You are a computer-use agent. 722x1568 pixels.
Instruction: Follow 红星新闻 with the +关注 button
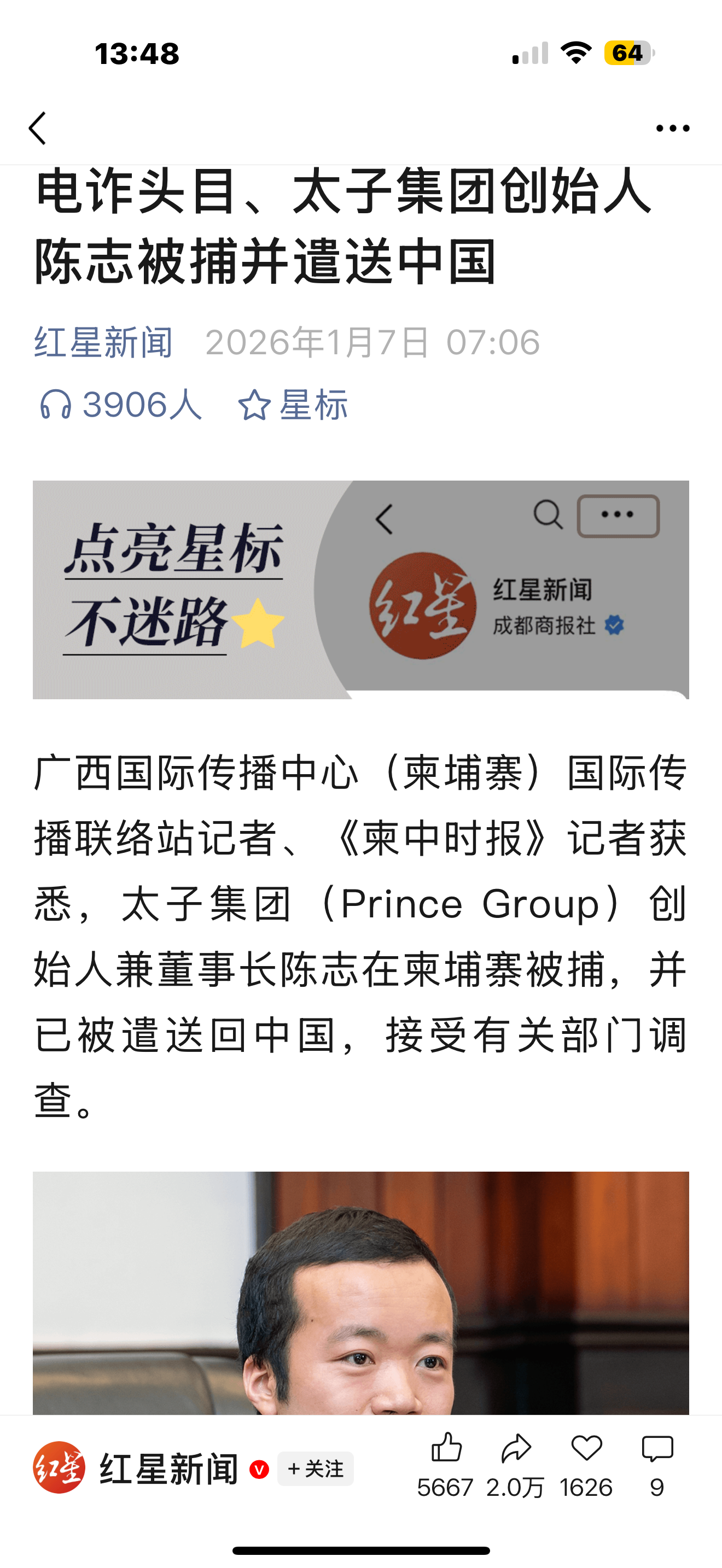[316, 1468]
